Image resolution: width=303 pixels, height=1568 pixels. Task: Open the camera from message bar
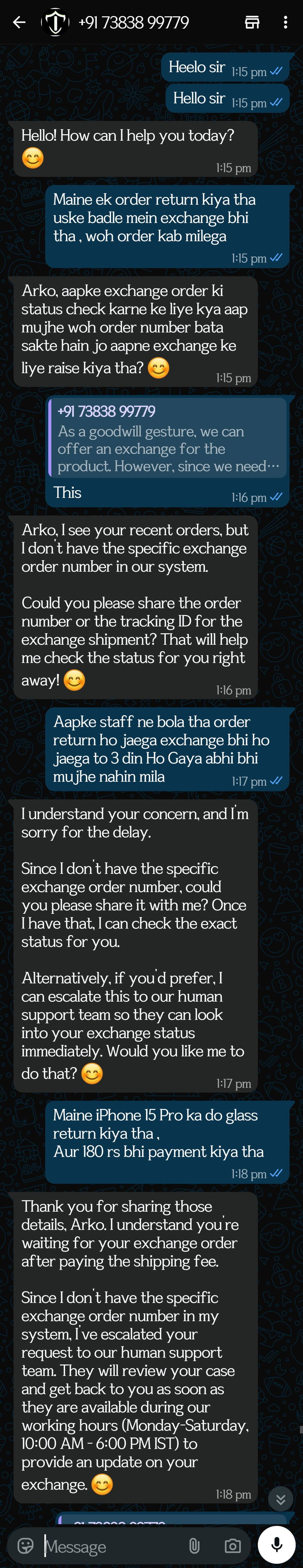(232, 1545)
